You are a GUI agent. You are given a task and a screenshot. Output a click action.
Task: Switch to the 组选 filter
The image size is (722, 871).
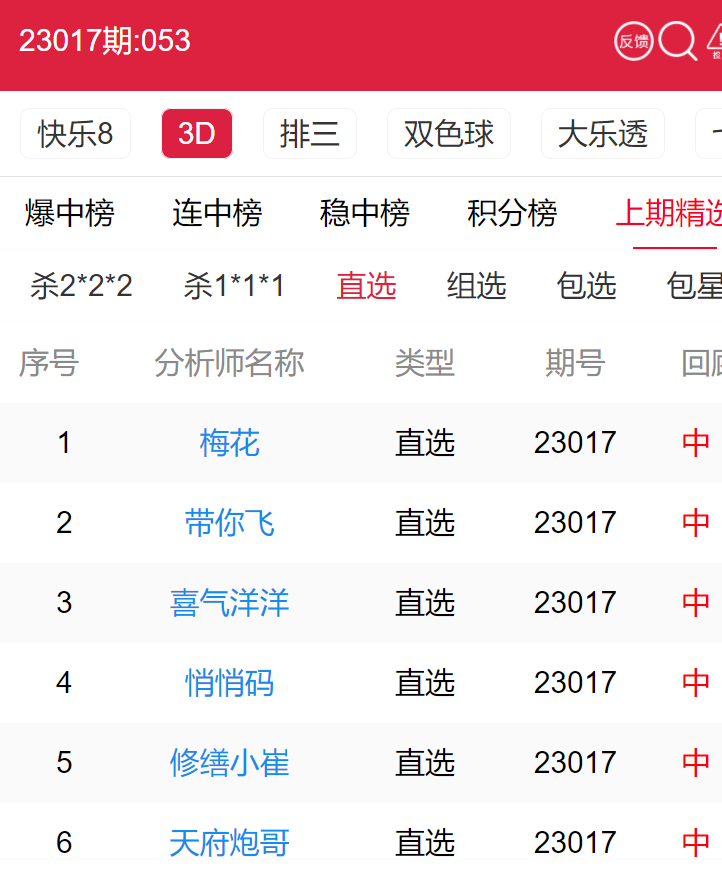coord(476,286)
